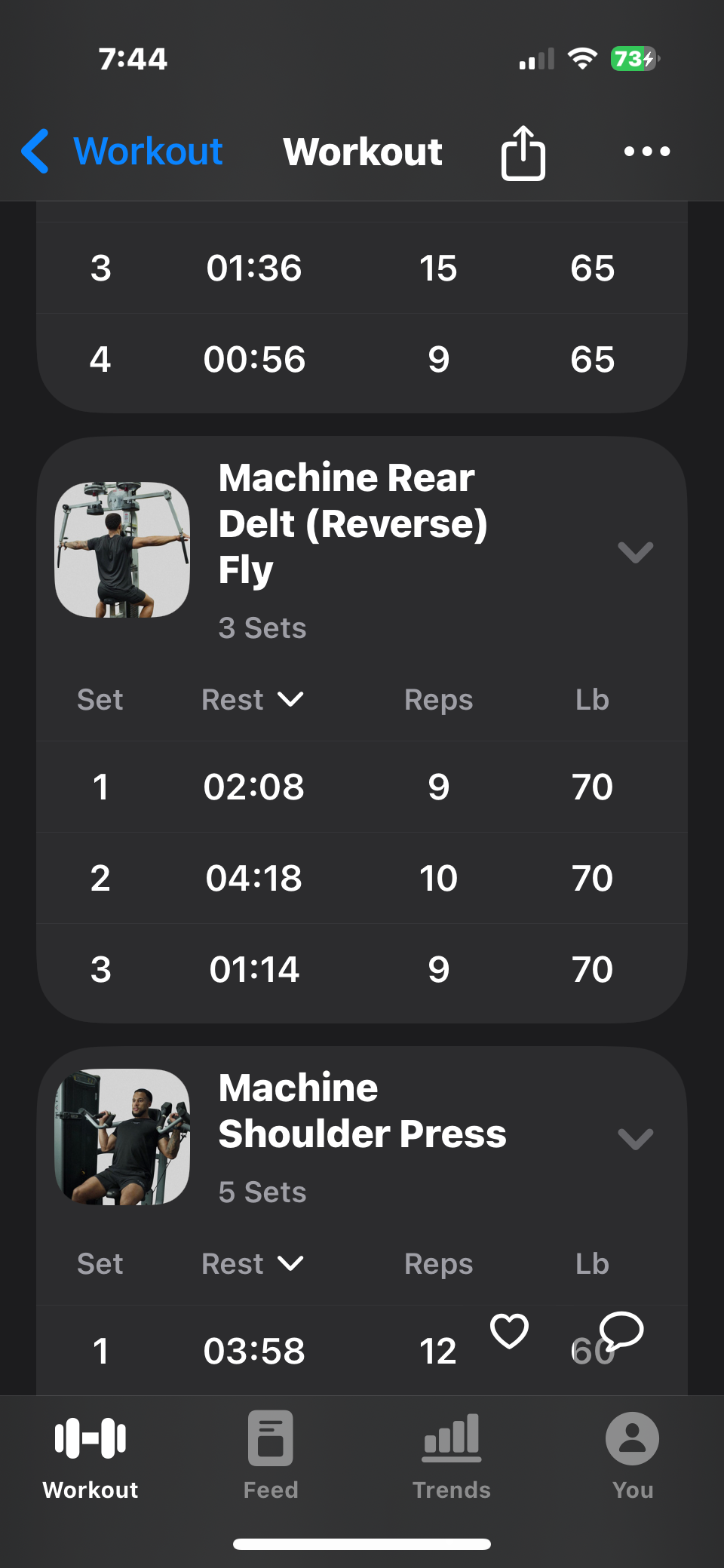Open Rest dropdown for Machine Shoulder Press
Image resolution: width=724 pixels, height=1568 pixels.
[253, 1264]
